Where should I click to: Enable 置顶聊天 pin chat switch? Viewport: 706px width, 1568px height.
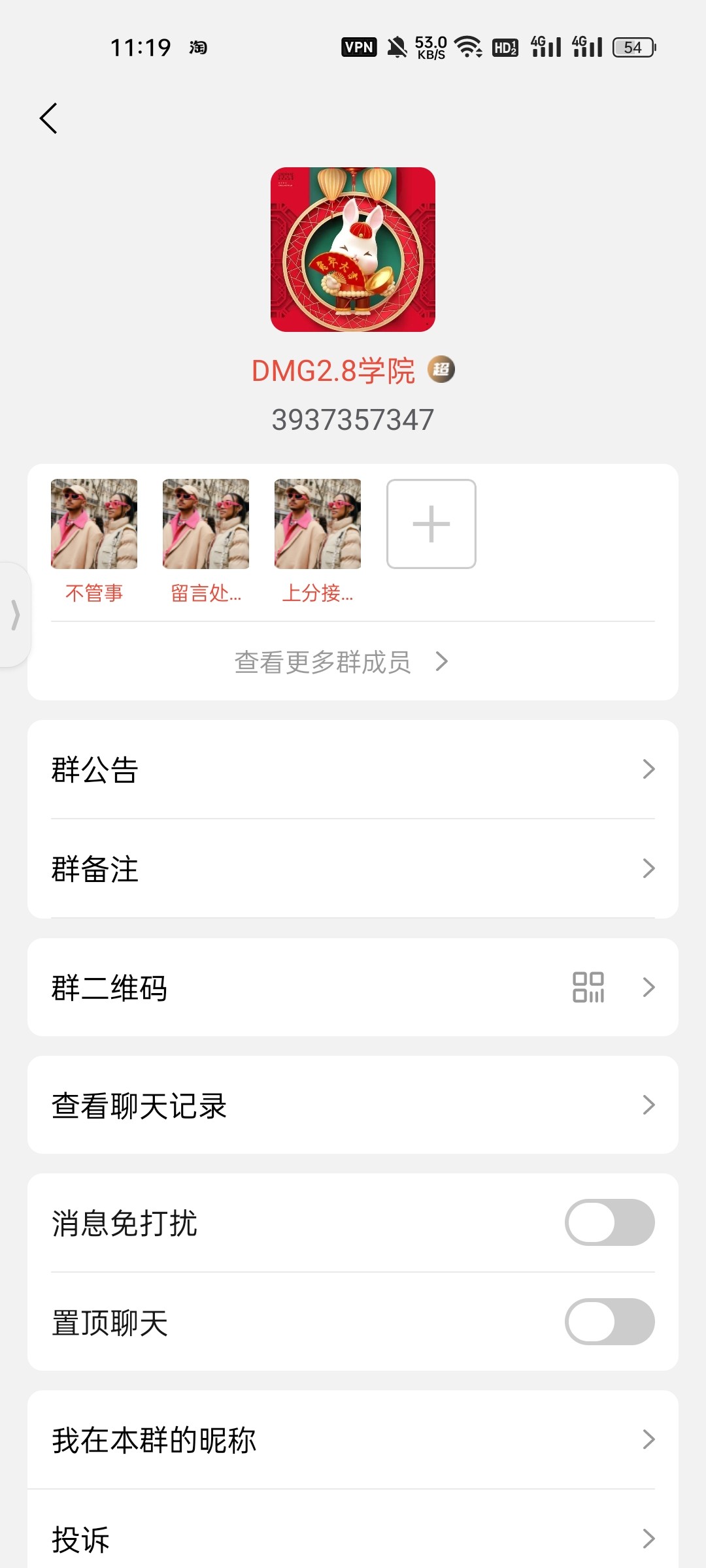(610, 1321)
